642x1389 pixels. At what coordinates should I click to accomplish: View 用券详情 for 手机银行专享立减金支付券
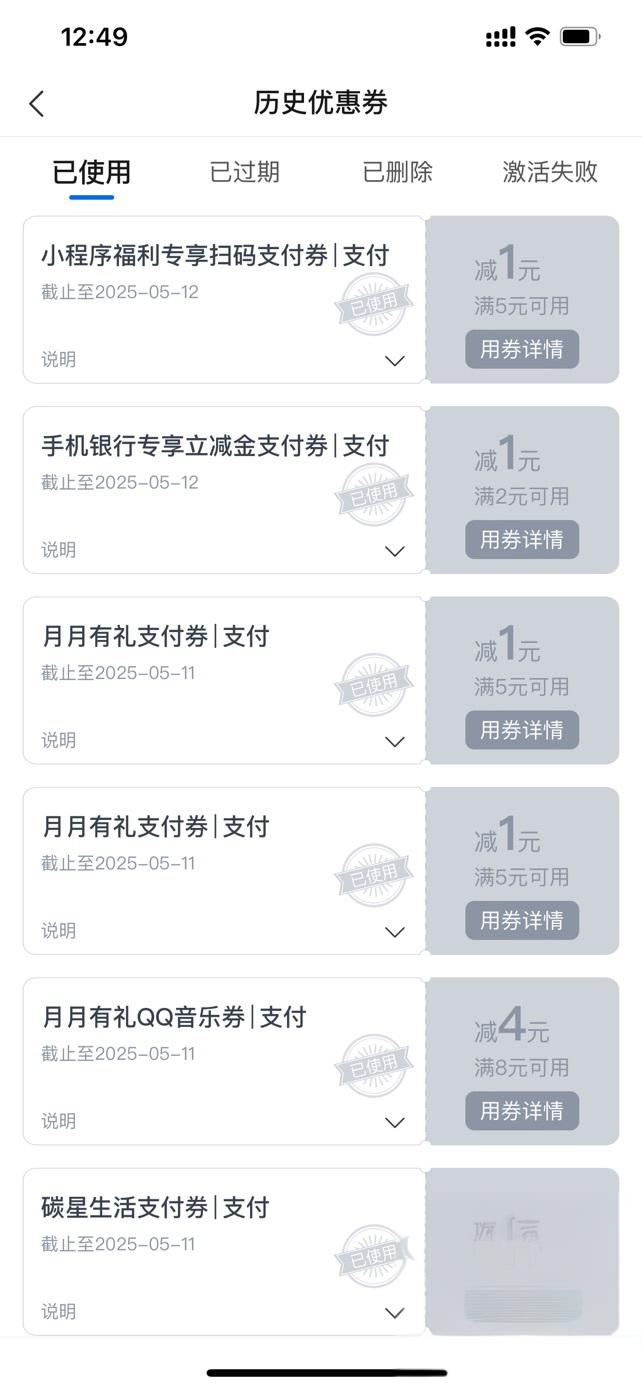[522, 539]
